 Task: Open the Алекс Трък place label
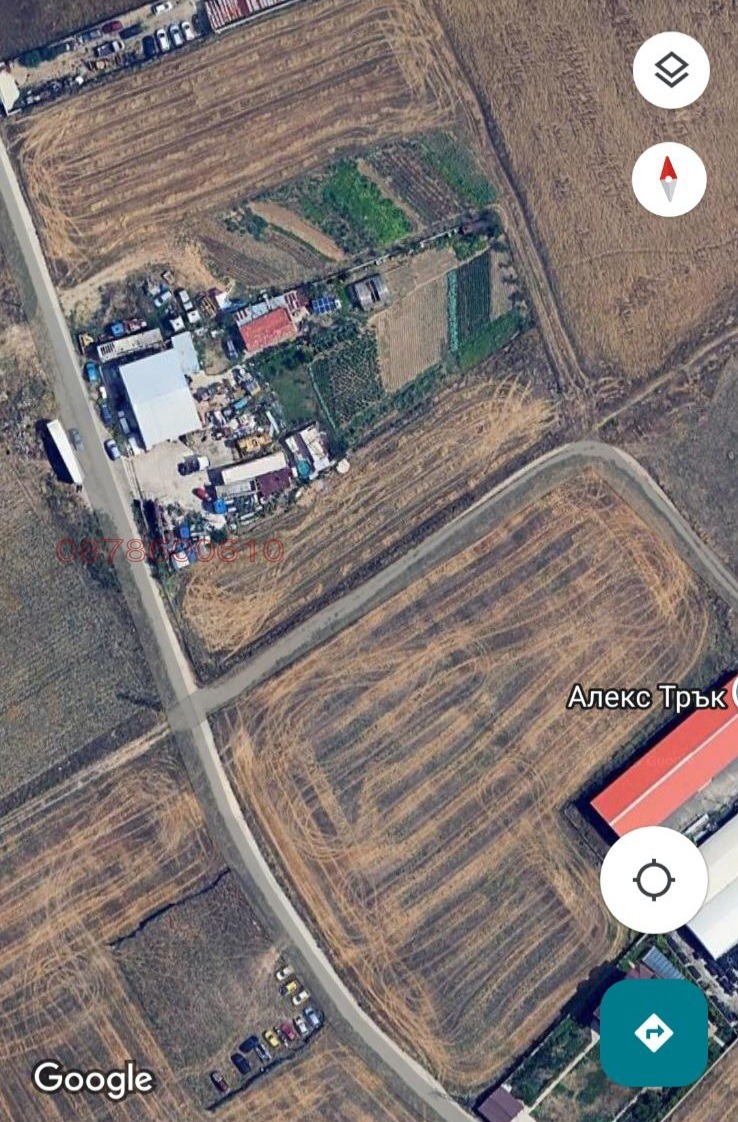click(646, 697)
